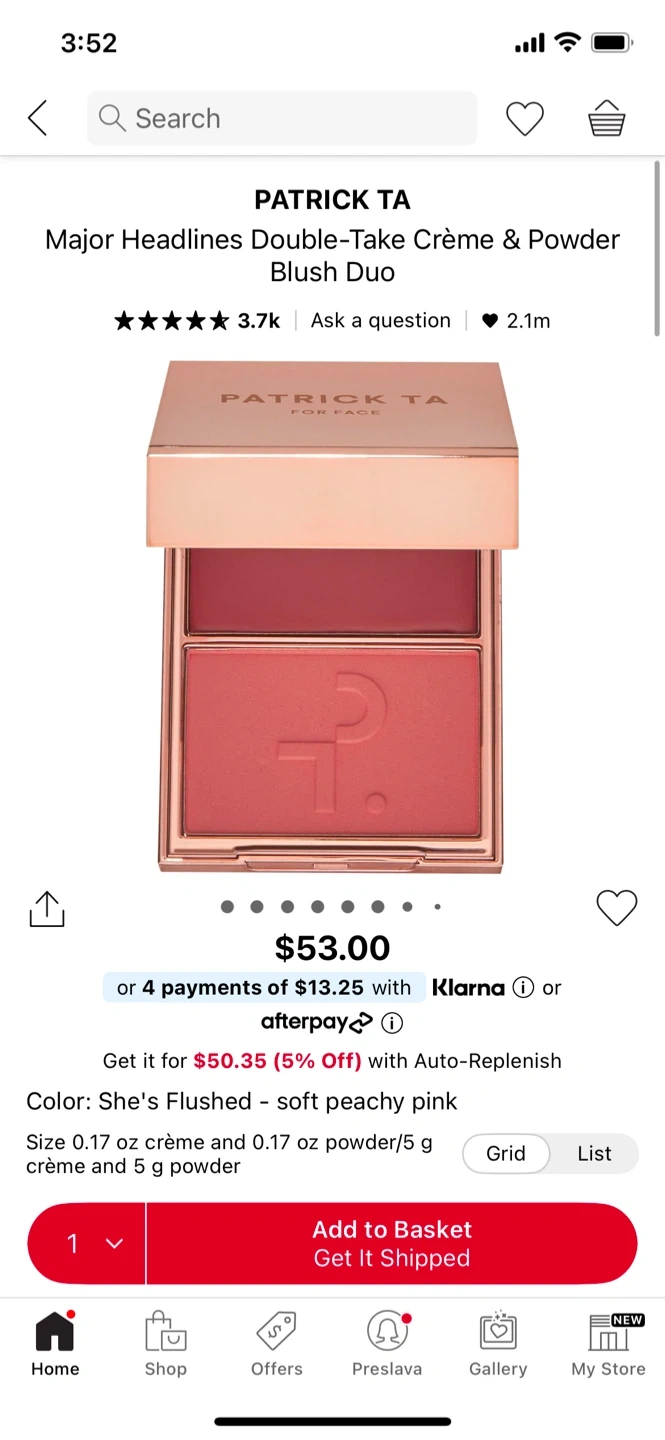Viewport: 665px width, 1440px height.
Task: Share this product
Action: 46,908
